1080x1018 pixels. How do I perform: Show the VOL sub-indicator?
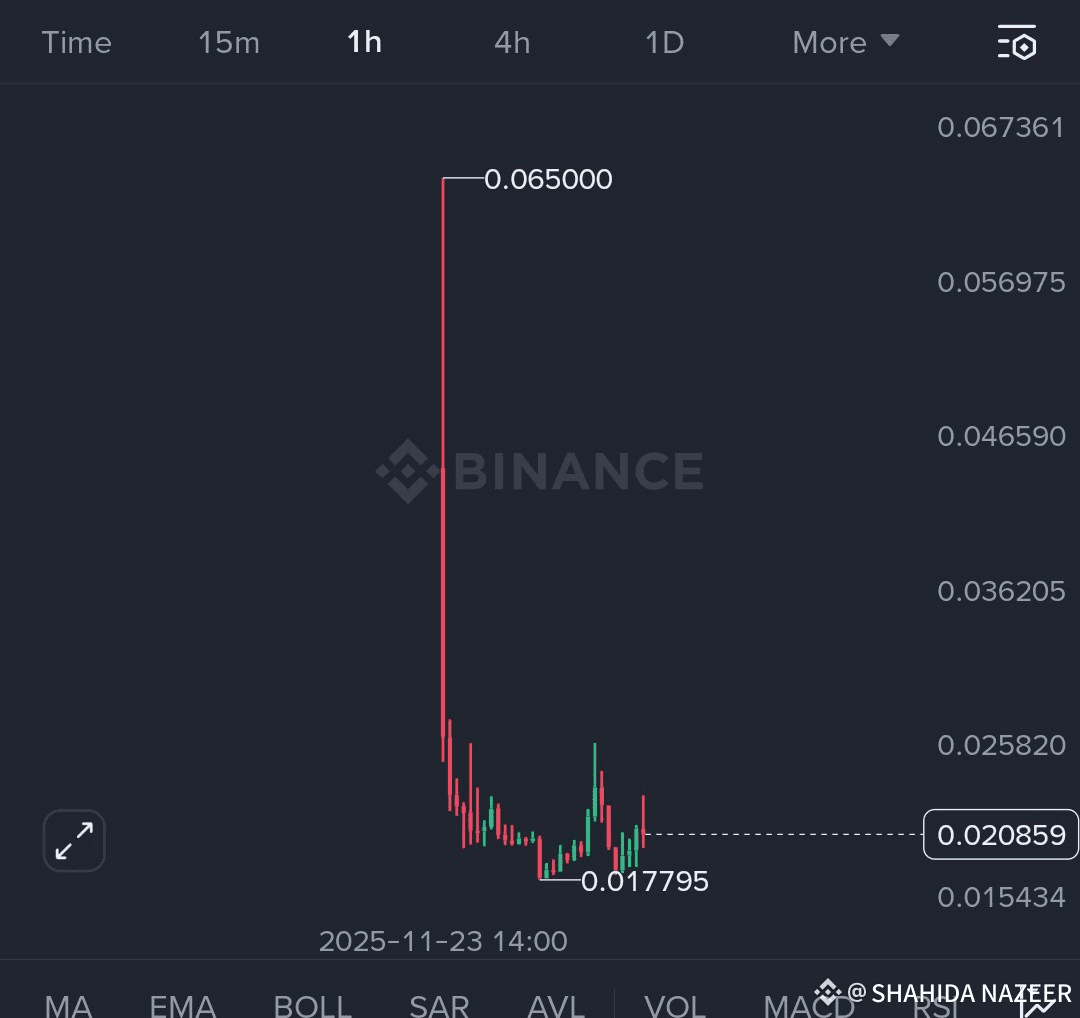(x=675, y=1004)
